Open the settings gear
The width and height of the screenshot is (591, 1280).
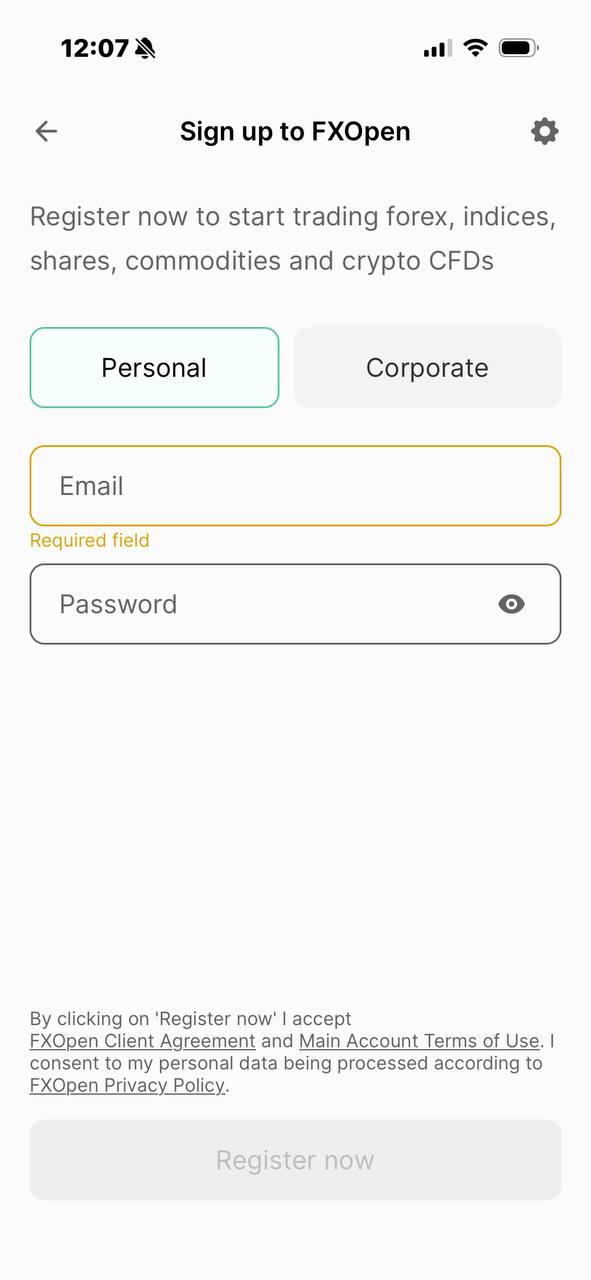pos(544,131)
